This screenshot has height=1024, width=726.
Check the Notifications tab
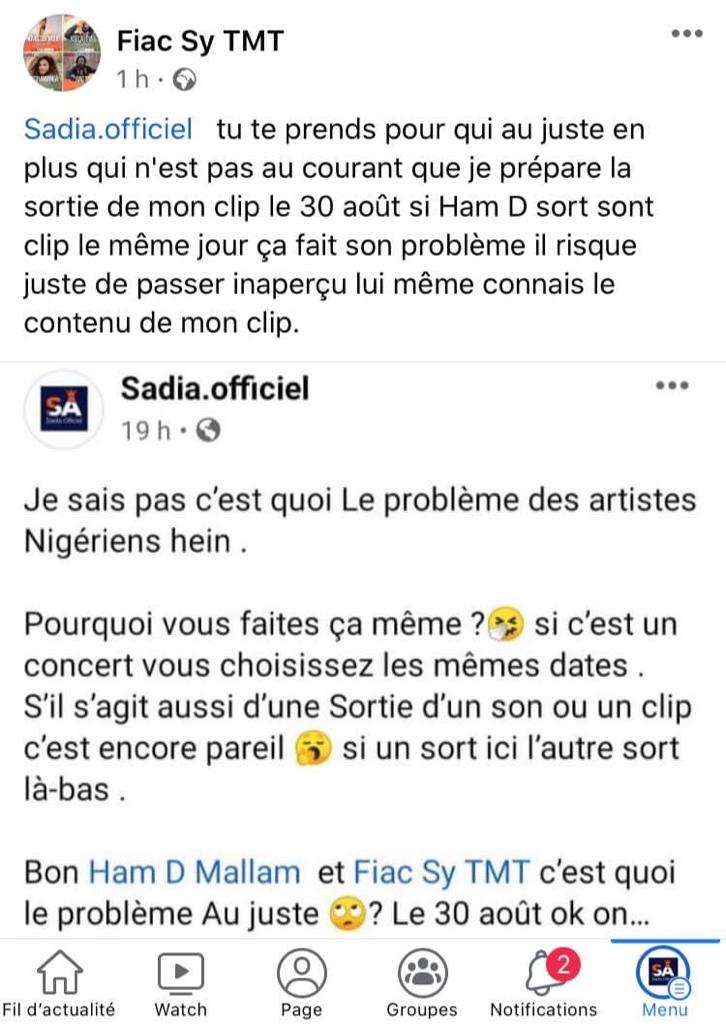coord(543,983)
